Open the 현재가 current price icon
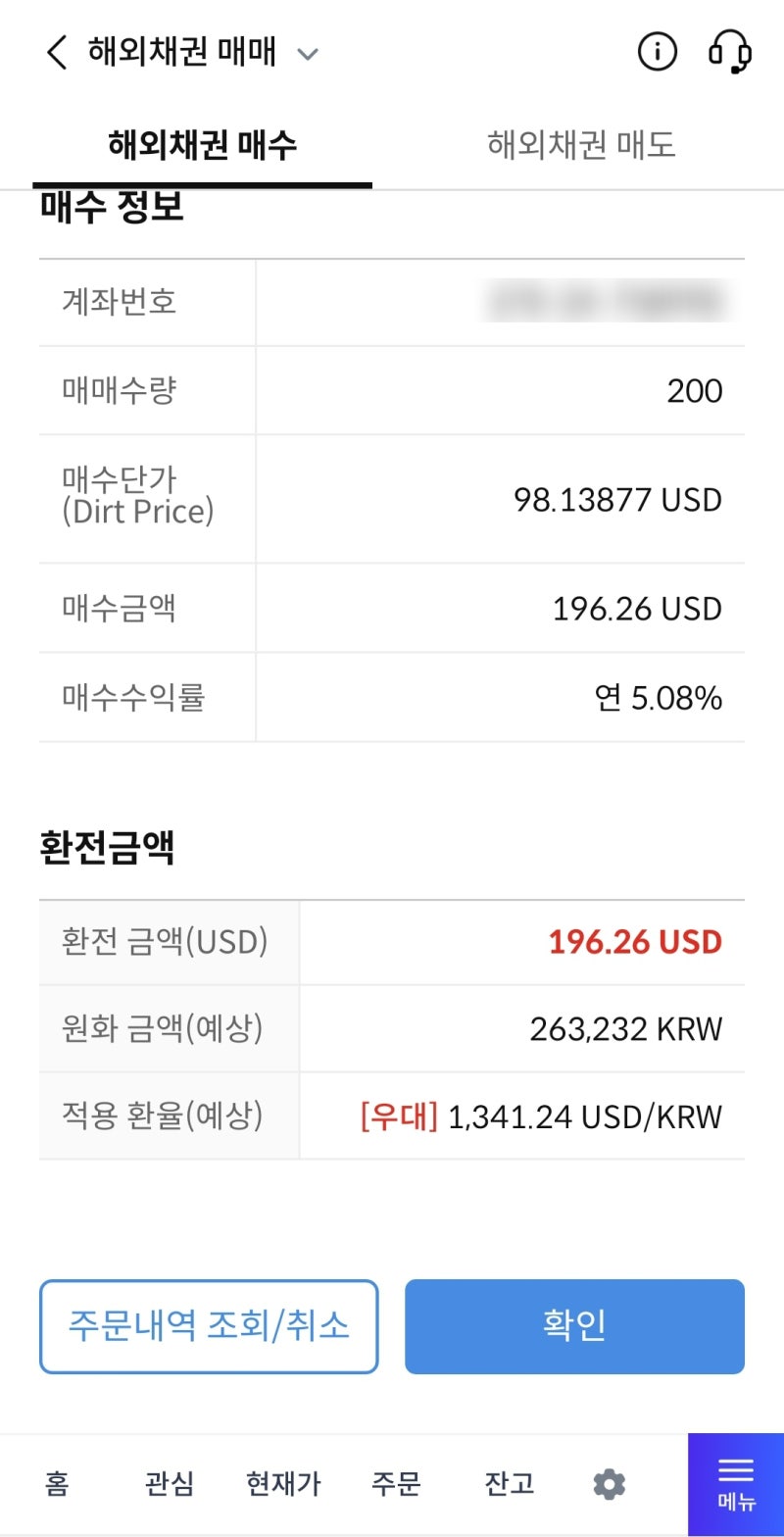The width and height of the screenshot is (784, 1537). point(283,1483)
